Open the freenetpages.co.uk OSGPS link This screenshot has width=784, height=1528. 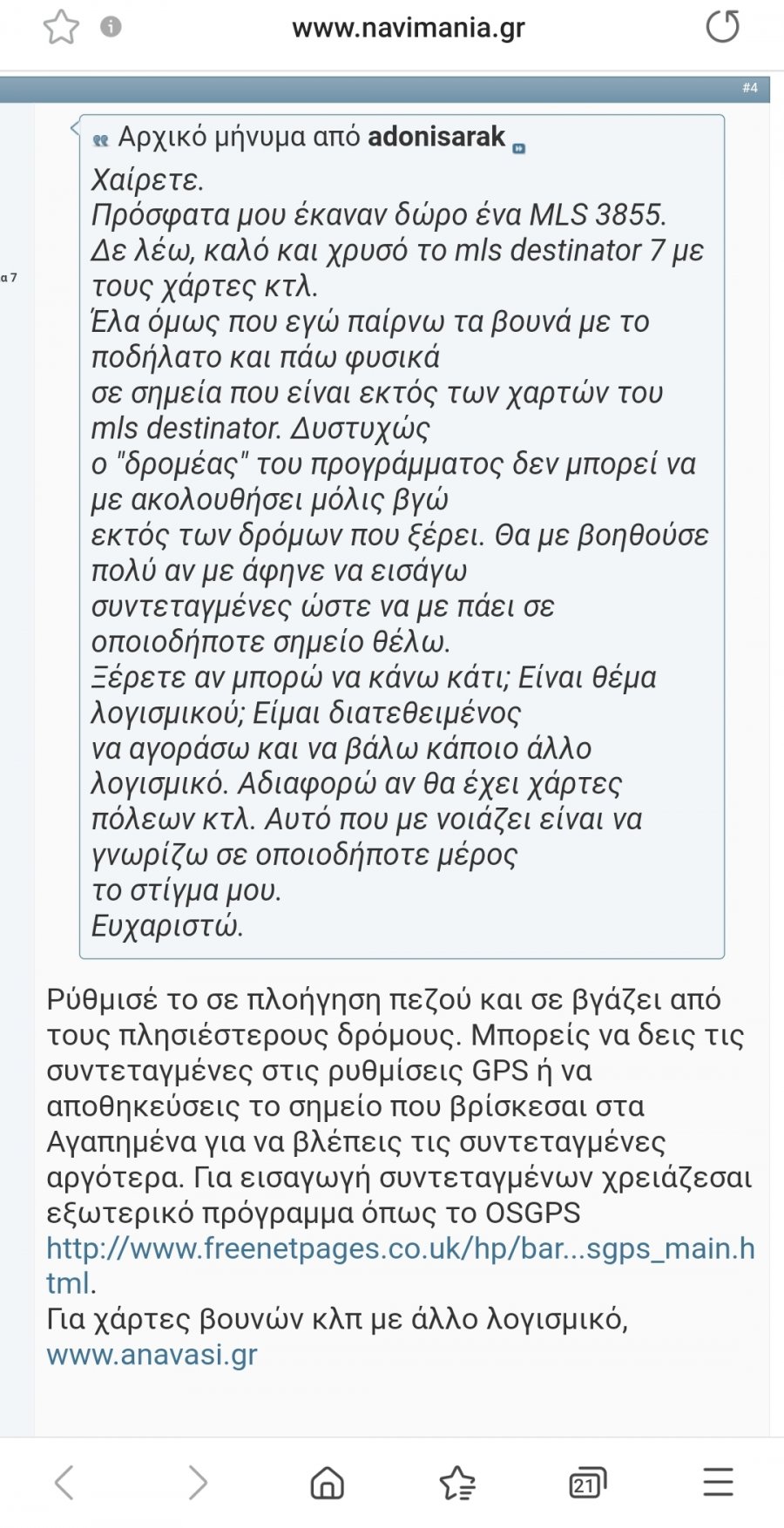pyautogui.click(x=401, y=1266)
